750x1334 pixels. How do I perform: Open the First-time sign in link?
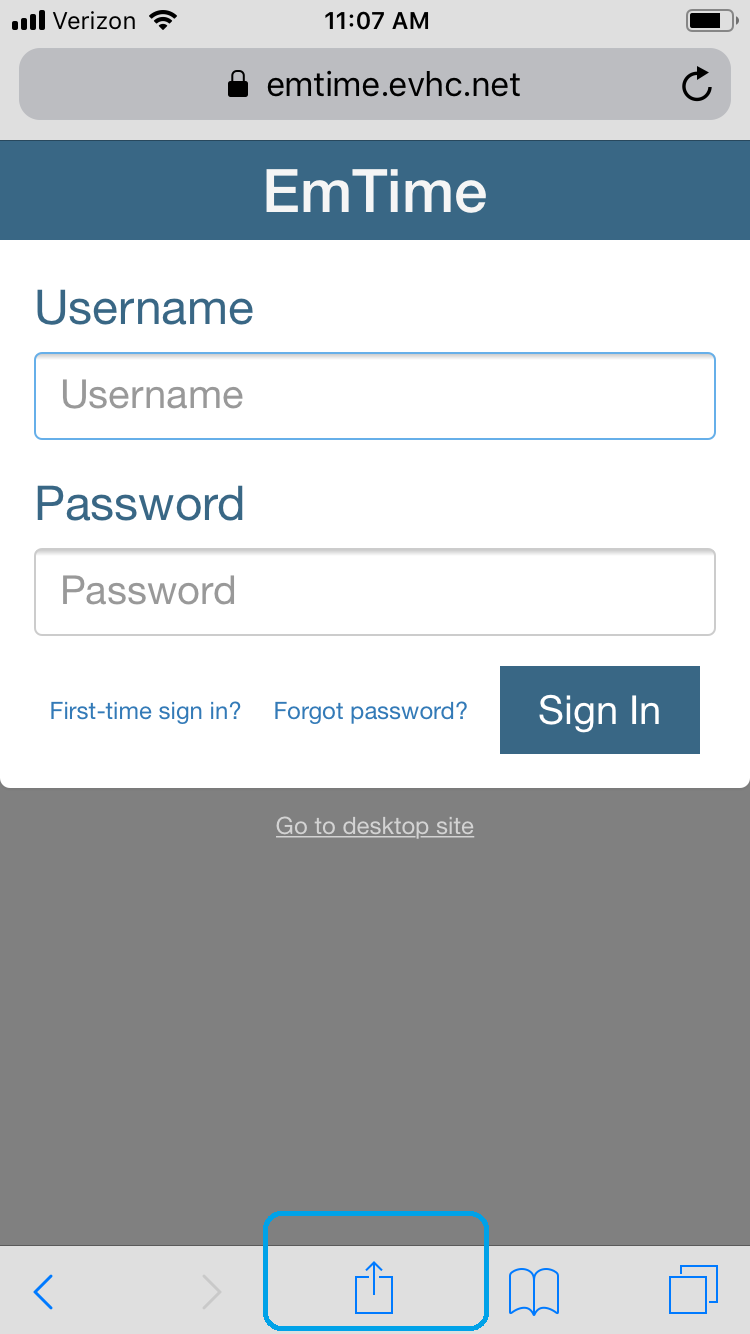tap(145, 711)
